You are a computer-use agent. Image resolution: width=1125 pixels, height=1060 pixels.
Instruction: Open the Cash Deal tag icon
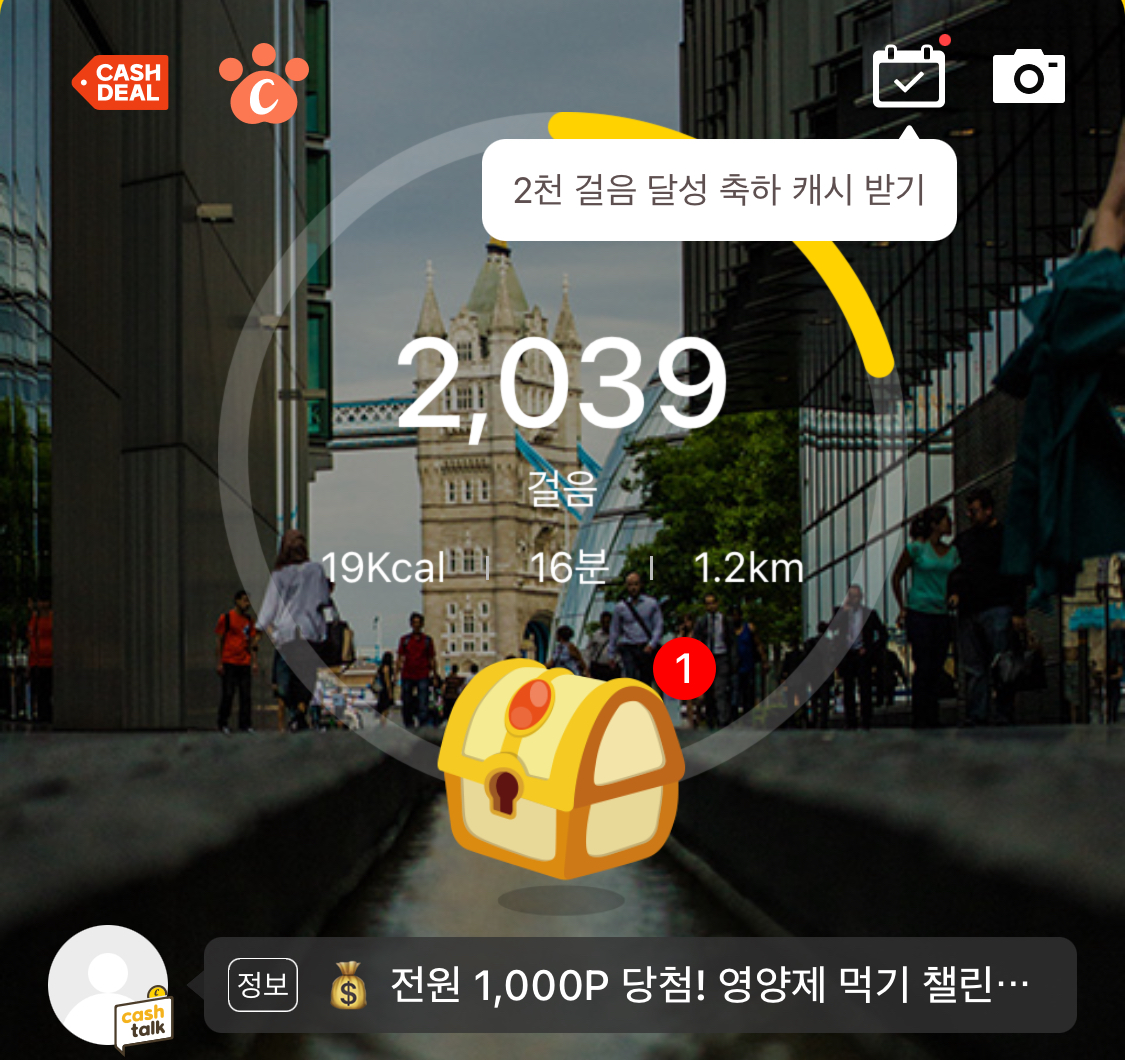(122, 82)
